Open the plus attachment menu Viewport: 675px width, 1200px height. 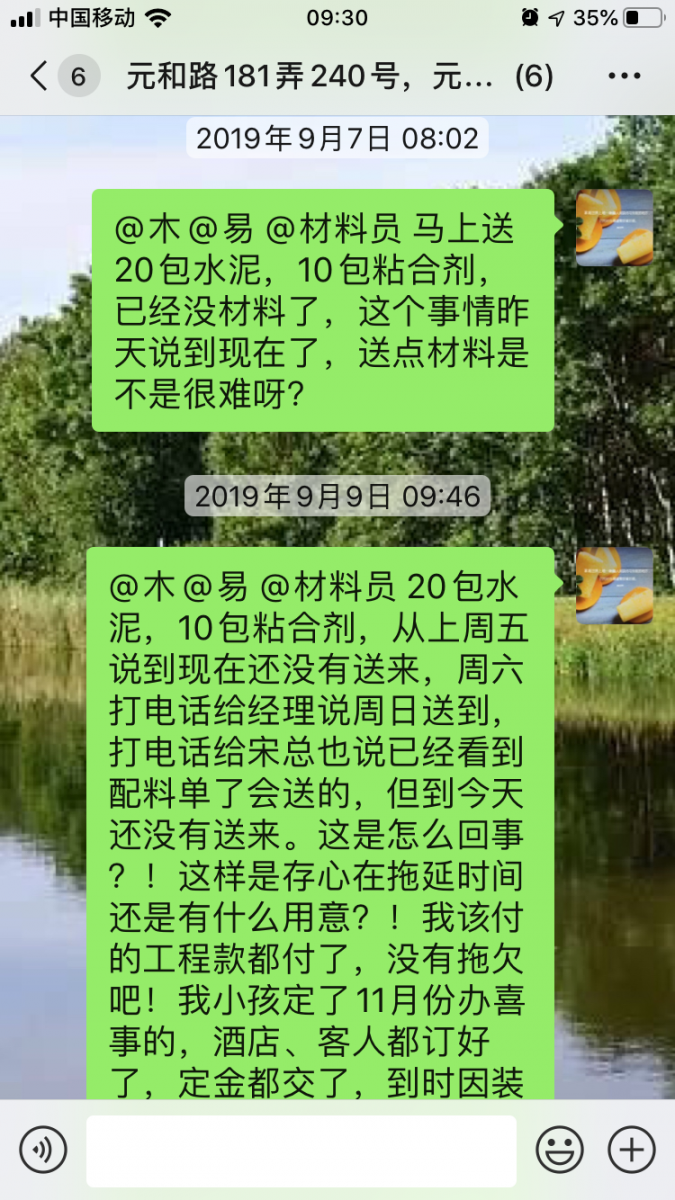632,1150
